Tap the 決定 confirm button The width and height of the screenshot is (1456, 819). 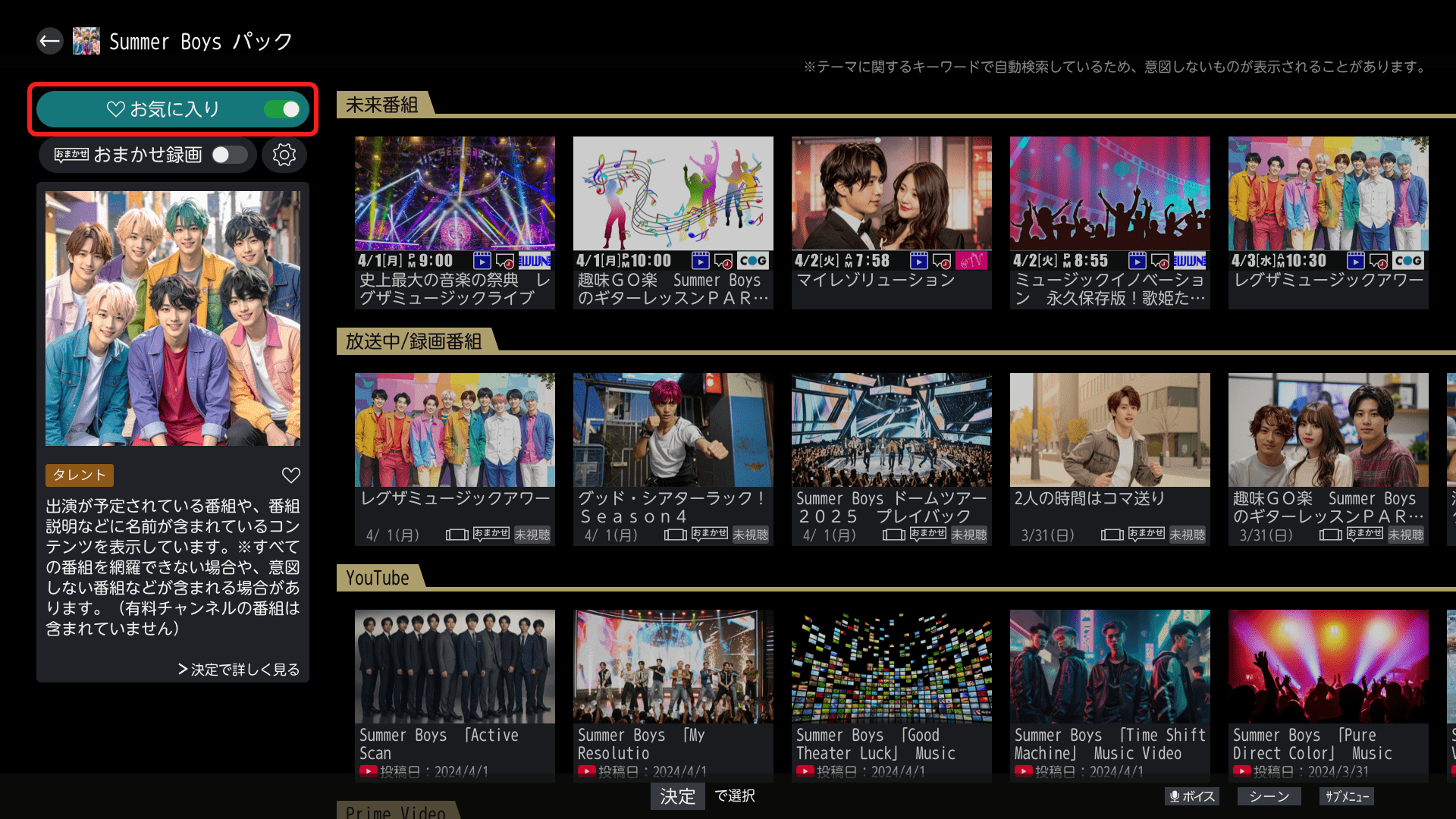click(677, 796)
